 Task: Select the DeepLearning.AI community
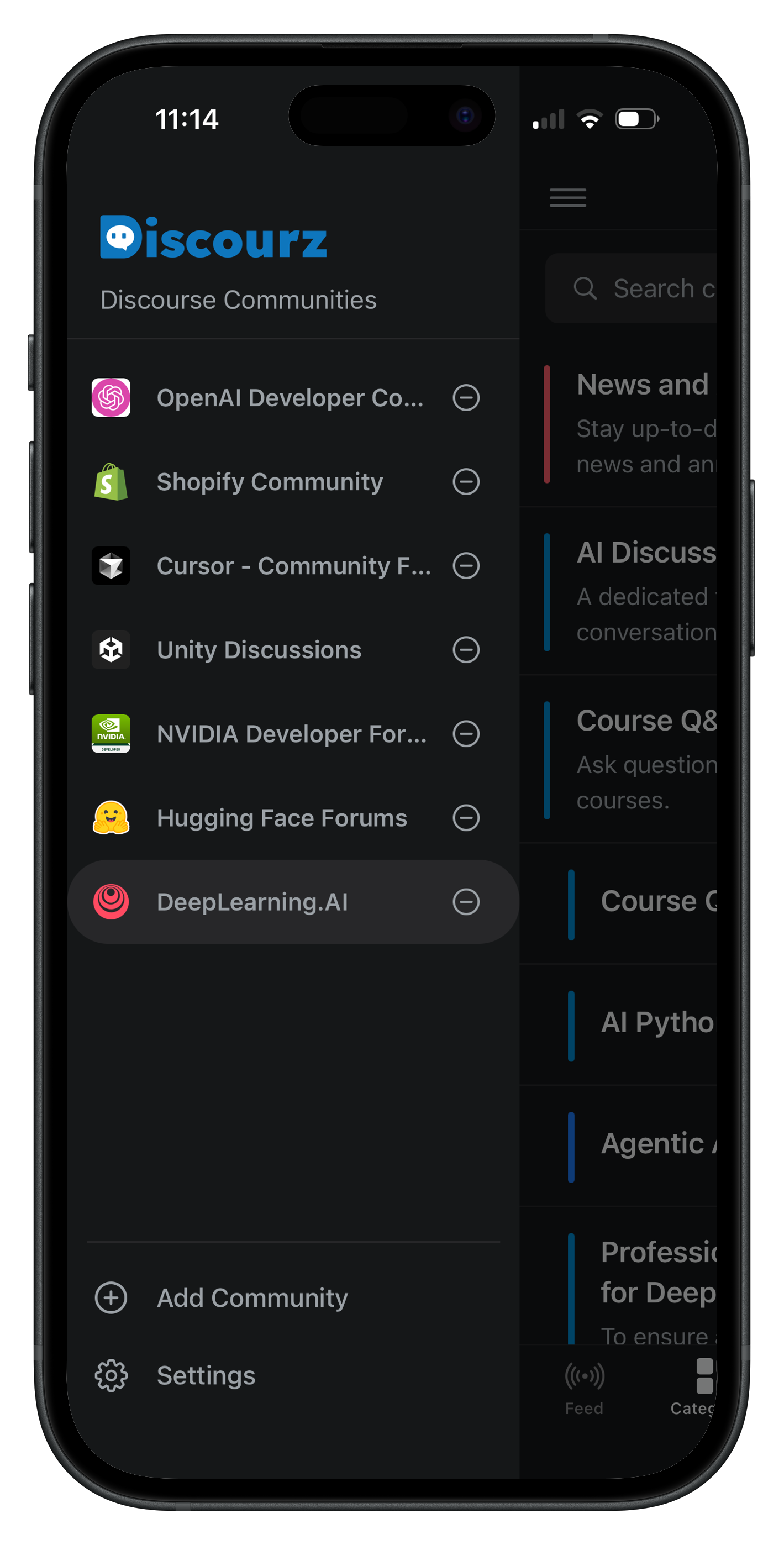[252, 901]
